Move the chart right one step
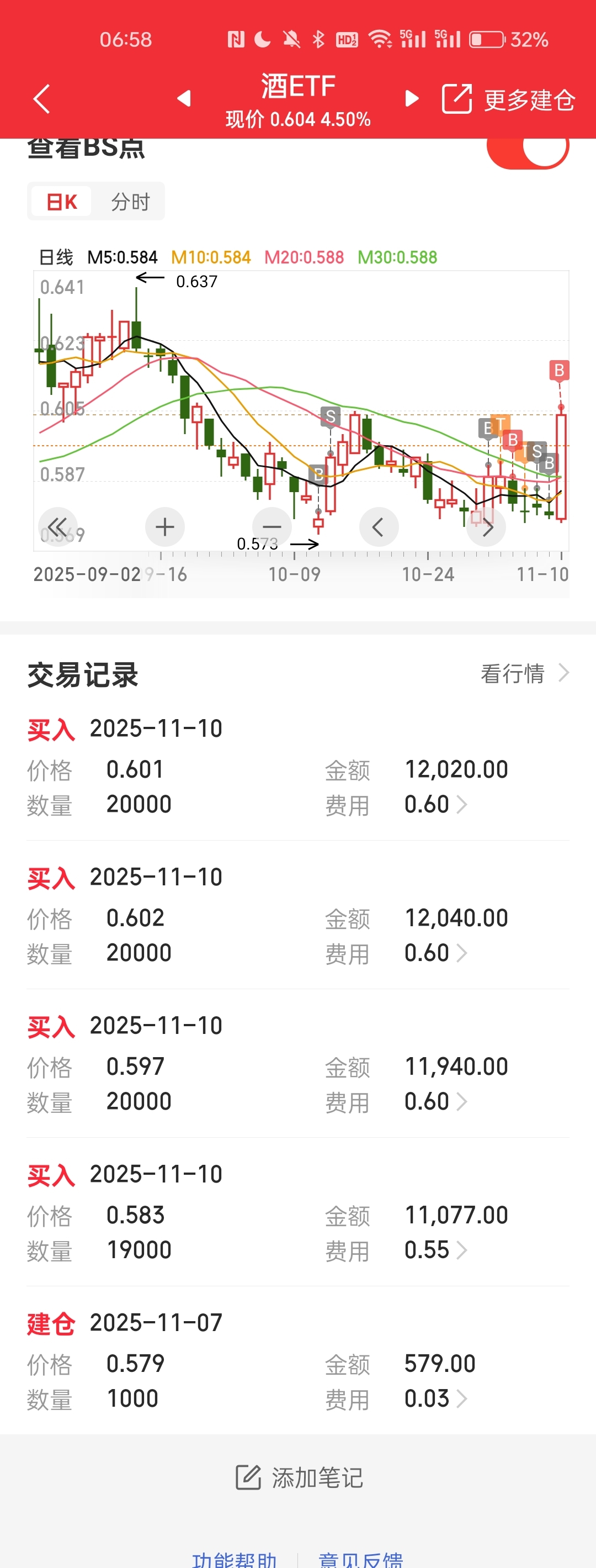The height and width of the screenshot is (1568, 596). (x=486, y=527)
